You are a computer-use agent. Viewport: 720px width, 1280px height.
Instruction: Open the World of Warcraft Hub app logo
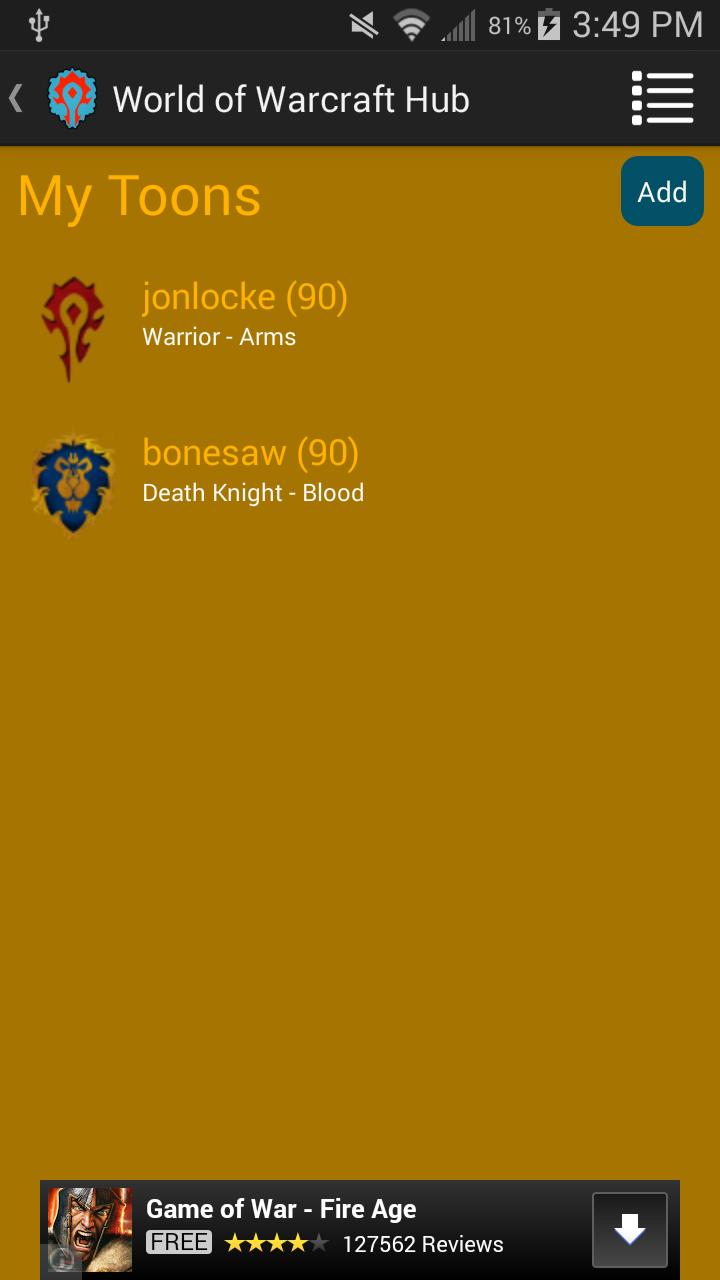pos(70,97)
